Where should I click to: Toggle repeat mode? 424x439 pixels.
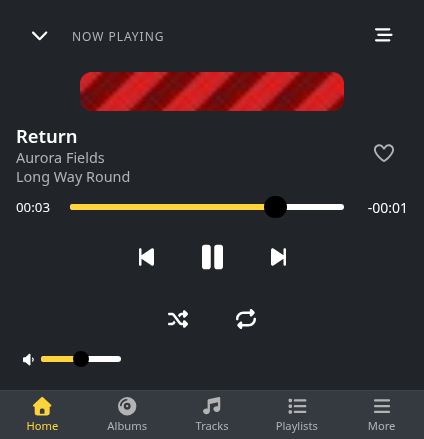[246, 319]
